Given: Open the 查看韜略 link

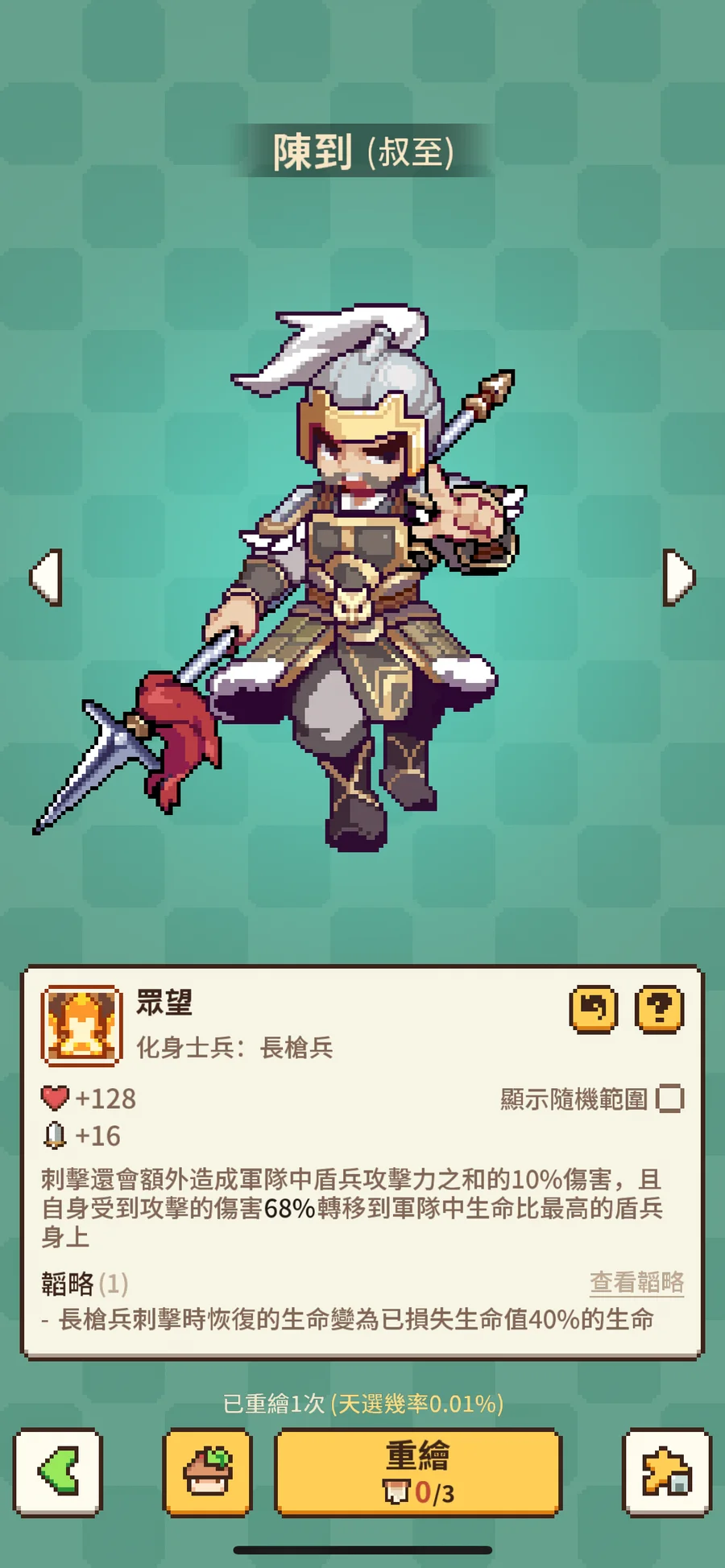Looking at the screenshot, I should coord(636,1282).
